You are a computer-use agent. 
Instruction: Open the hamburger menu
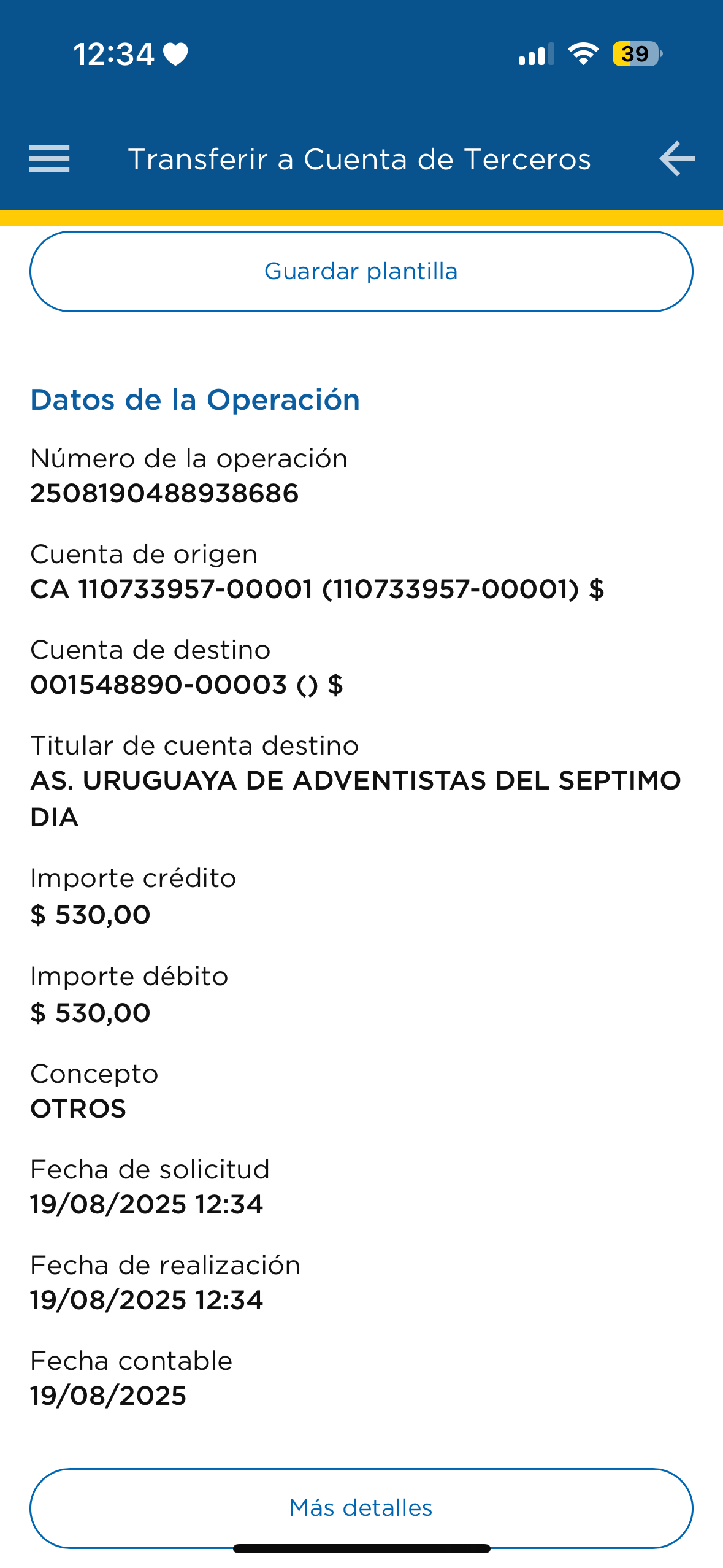50,159
